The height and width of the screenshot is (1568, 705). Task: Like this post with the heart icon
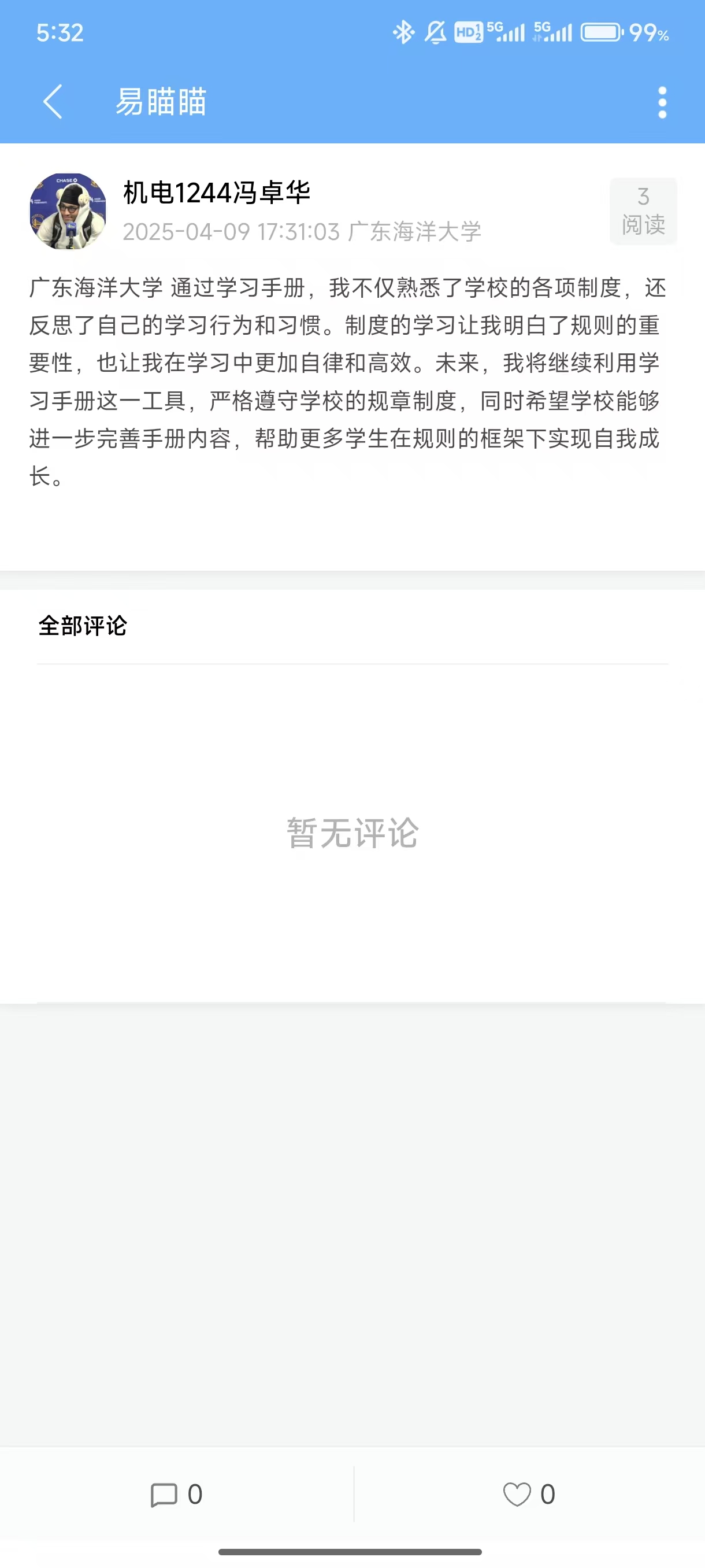coord(517,1495)
